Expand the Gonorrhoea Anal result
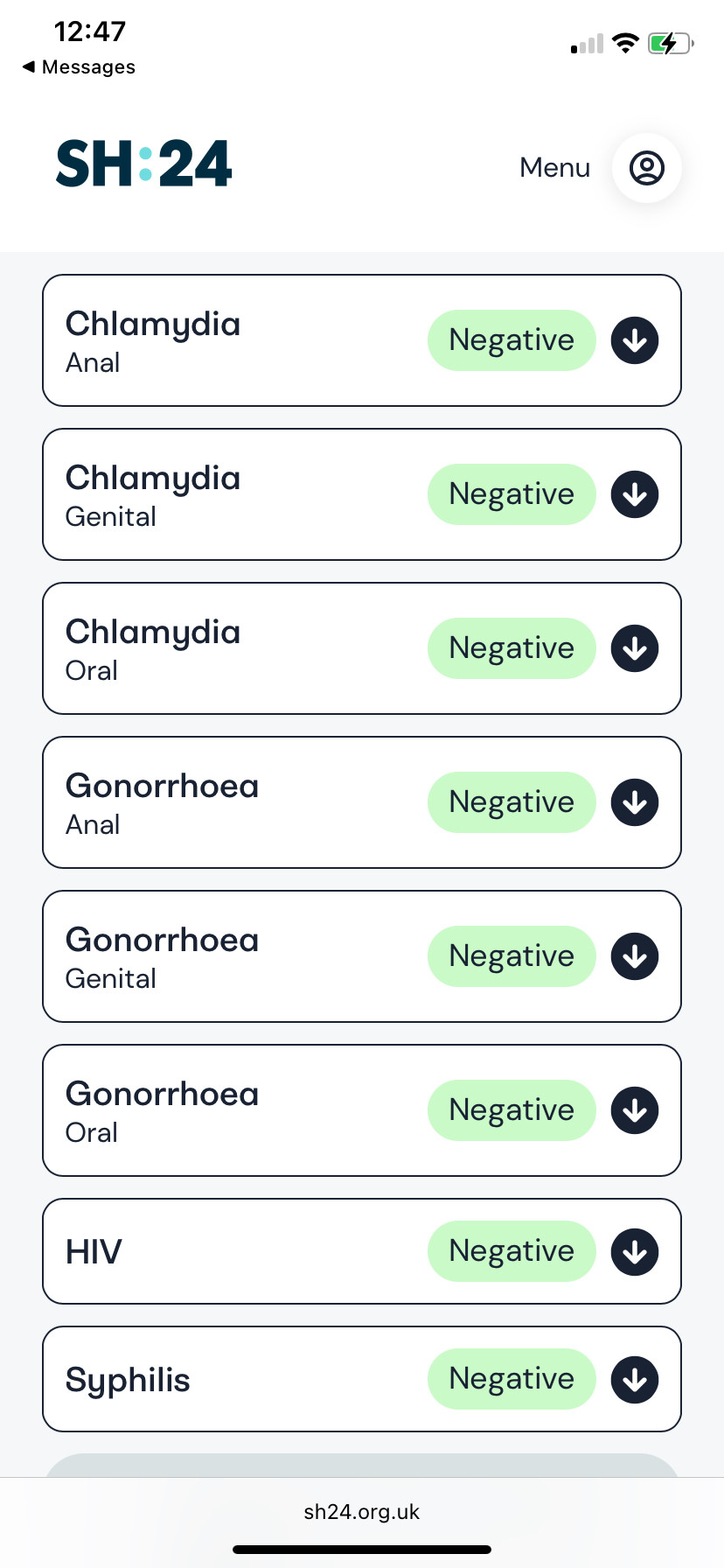Image resolution: width=724 pixels, height=1568 pixels. tap(635, 802)
